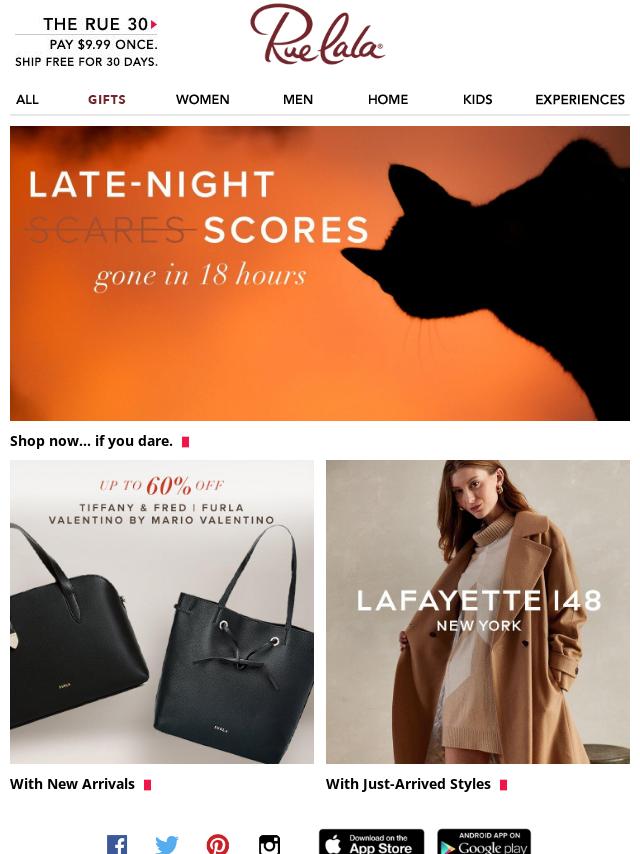The height and width of the screenshot is (854, 640).
Task: Open the "With Just-Arrived Styles" link
Action: (408, 784)
